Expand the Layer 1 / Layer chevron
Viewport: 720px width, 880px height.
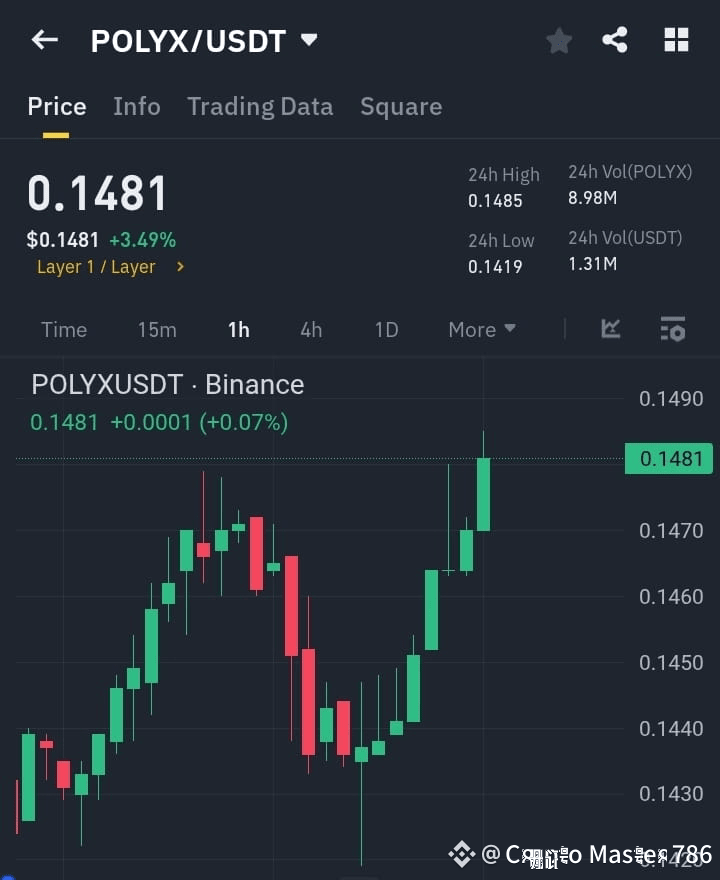pyautogui.click(x=180, y=267)
